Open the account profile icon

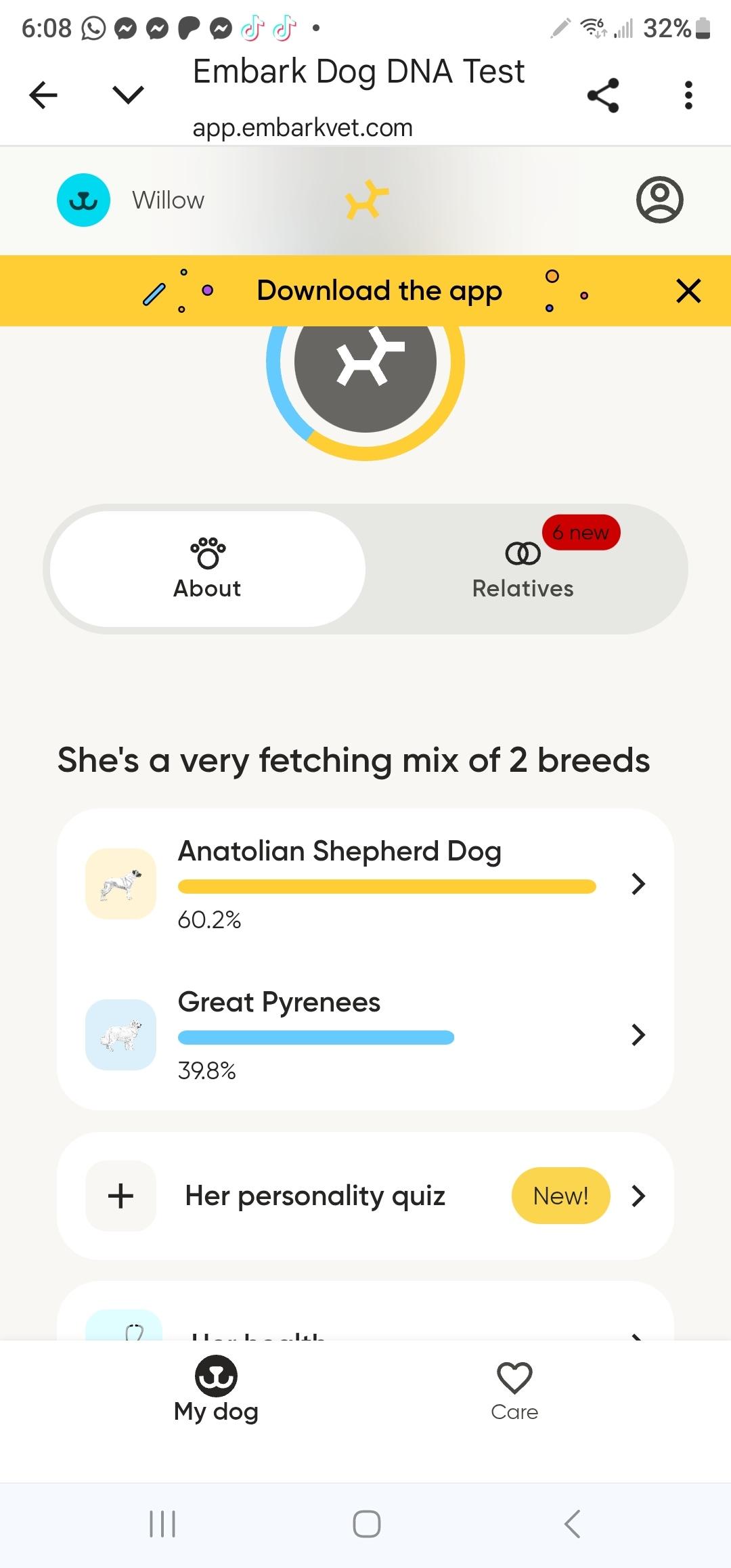659,200
